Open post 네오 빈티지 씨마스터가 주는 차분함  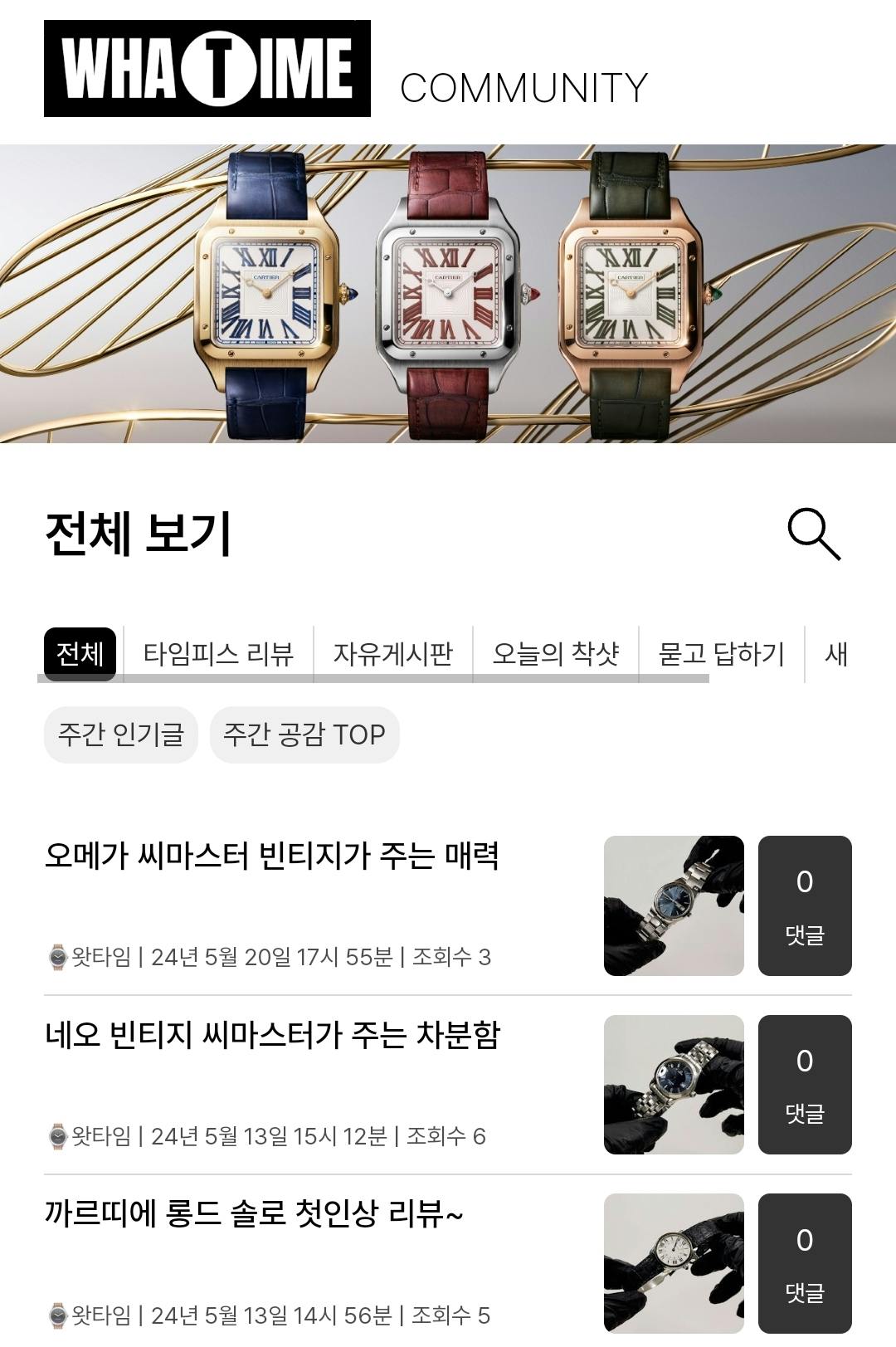pyautogui.click(x=272, y=1035)
